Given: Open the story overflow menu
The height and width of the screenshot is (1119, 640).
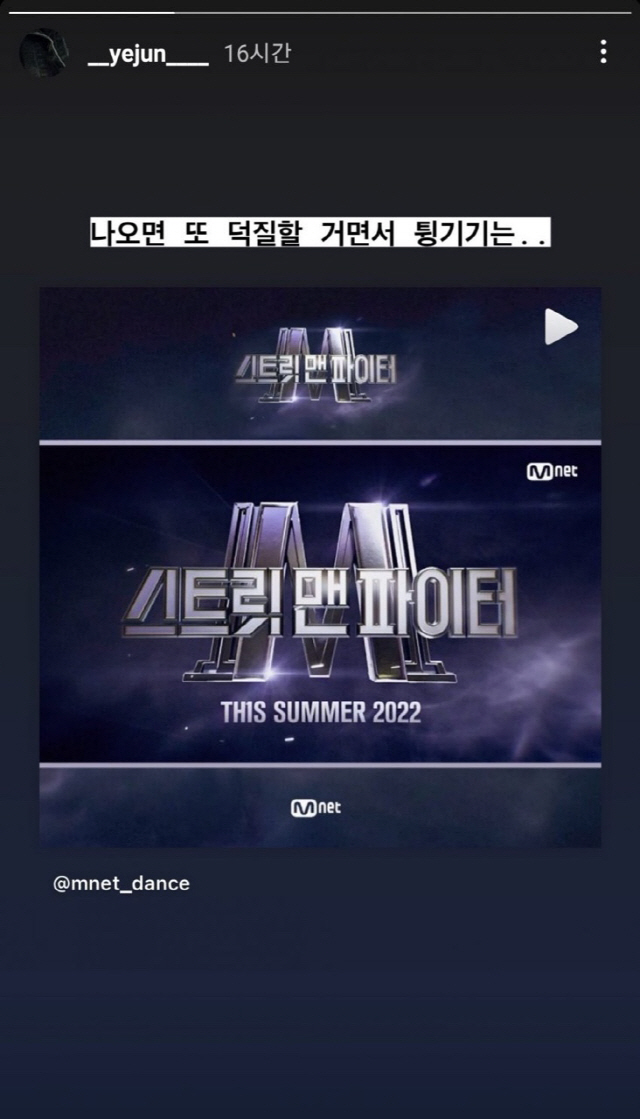Looking at the screenshot, I should [x=603, y=52].
